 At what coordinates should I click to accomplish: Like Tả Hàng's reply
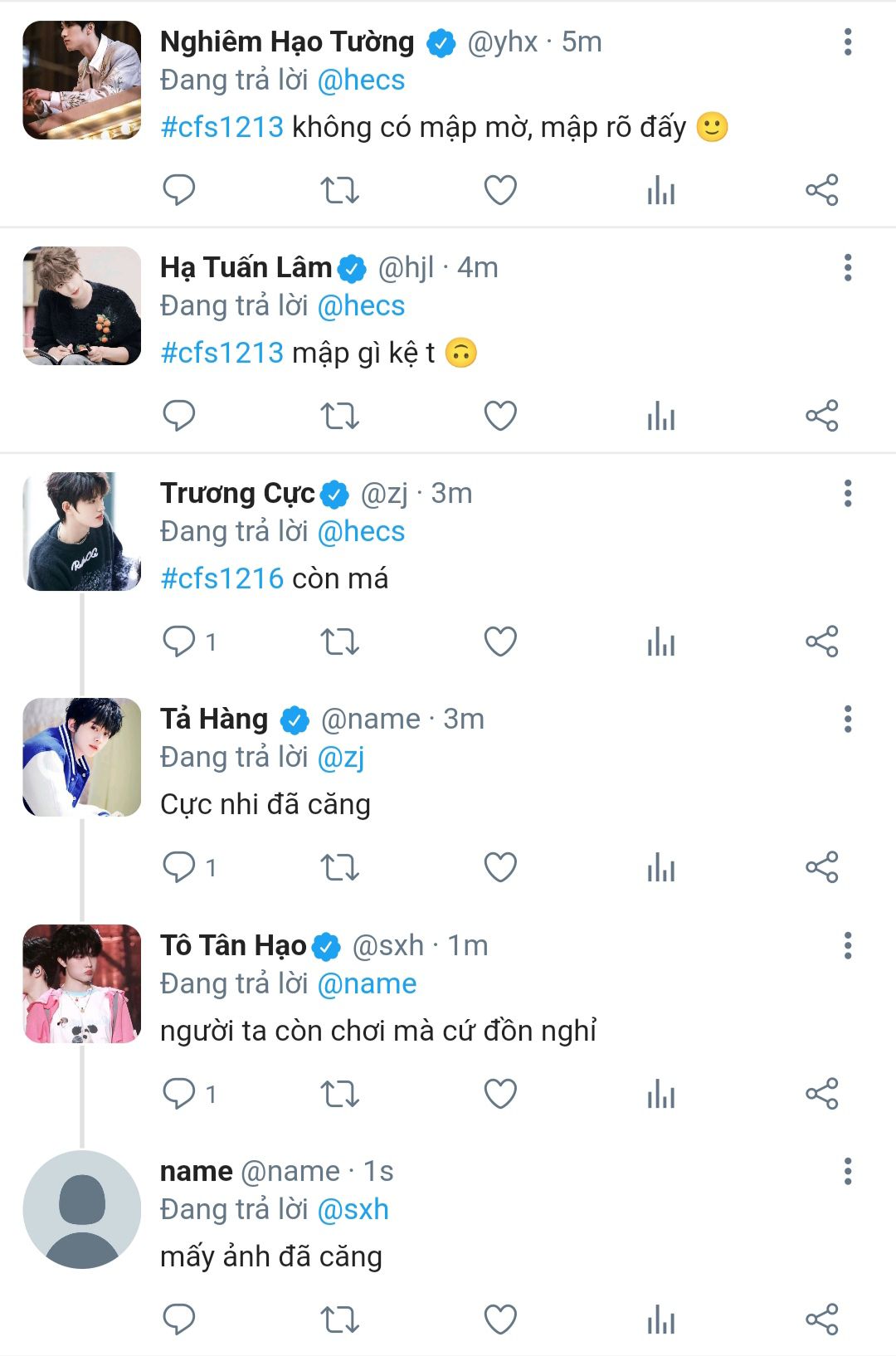pyautogui.click(x=500, y=867)
